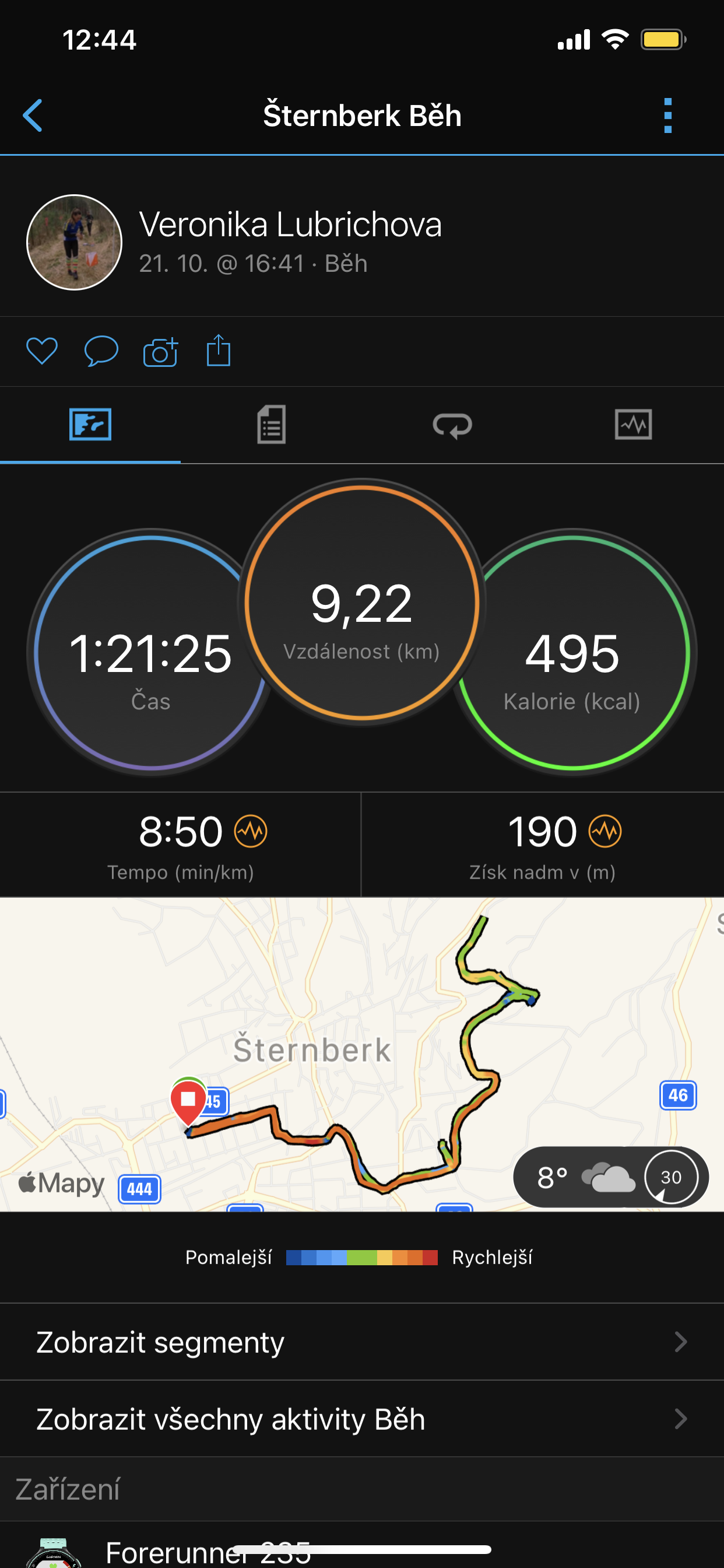Open Zobrazit všechny aktivity Běh
Image resolution: width=724 pixels, height=1568 pixels.
click(362, 1419)
